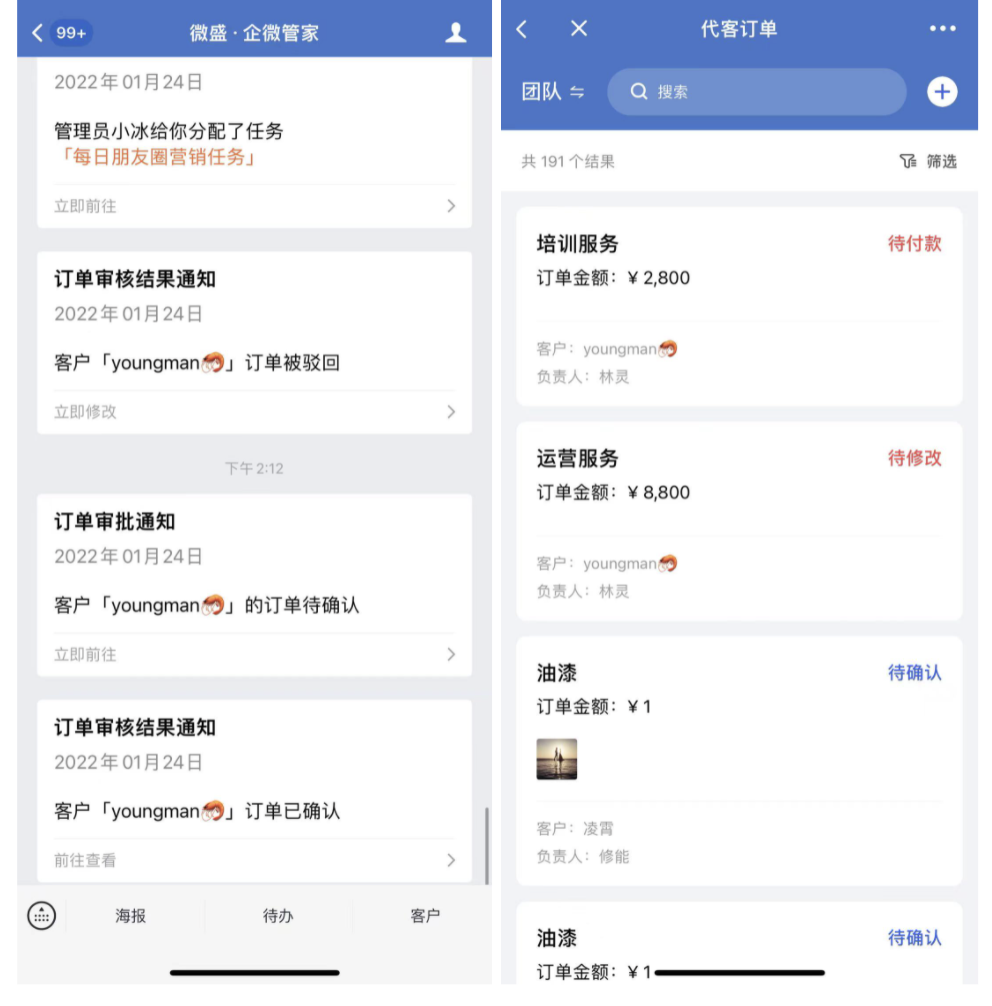The width and height of the screenshot is (992, 1006).
Task: Open the 运营服务 order pending 待修改
Action: pyautogui.click(x=739, y=520)
